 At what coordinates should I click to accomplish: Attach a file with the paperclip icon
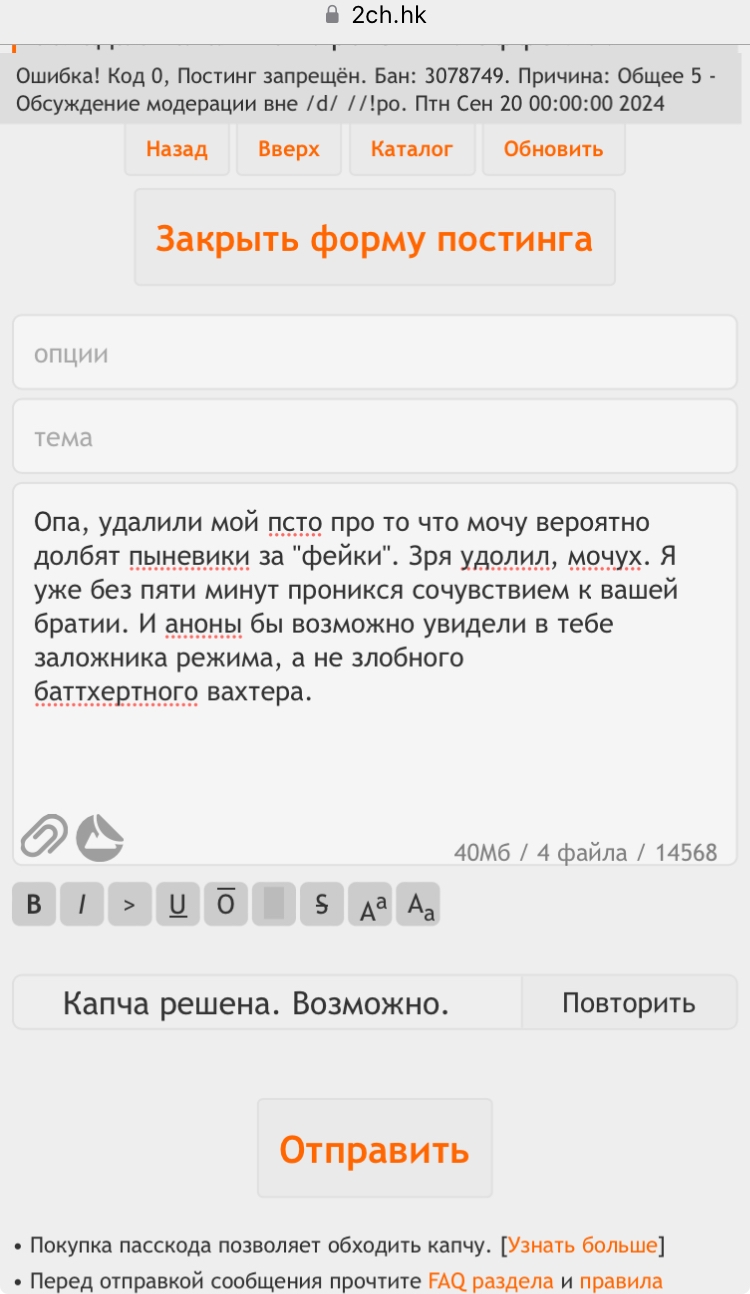pos(45,837)
